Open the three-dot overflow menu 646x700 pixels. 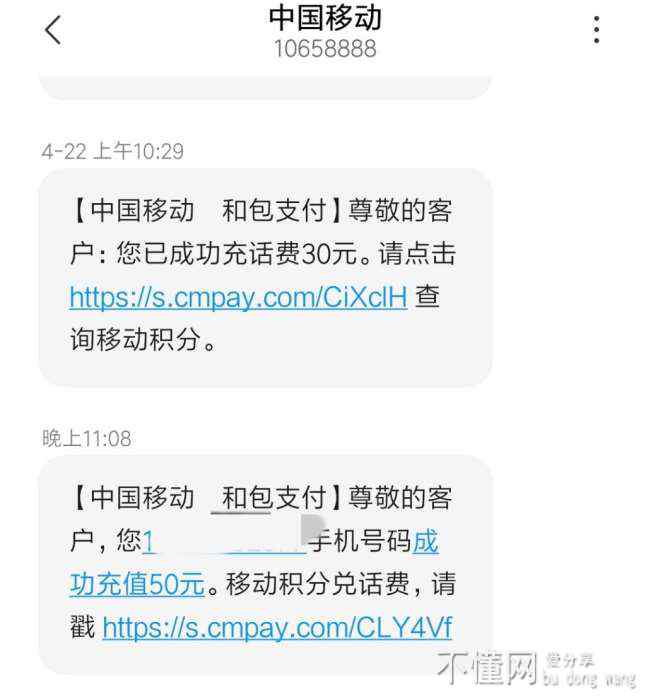pyautogui.click(x=596, y=30)
